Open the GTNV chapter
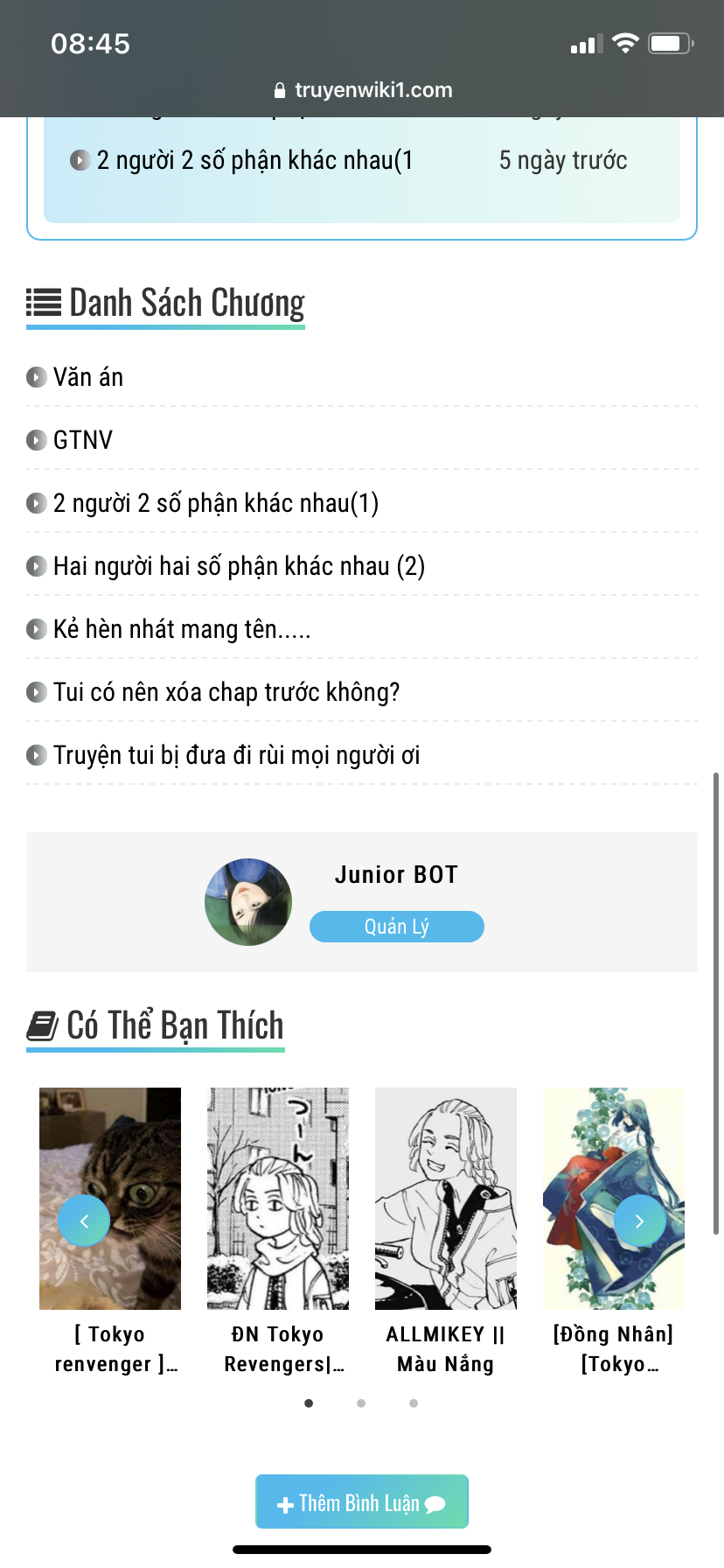The image size is (724, 1568). click(82, 440)
